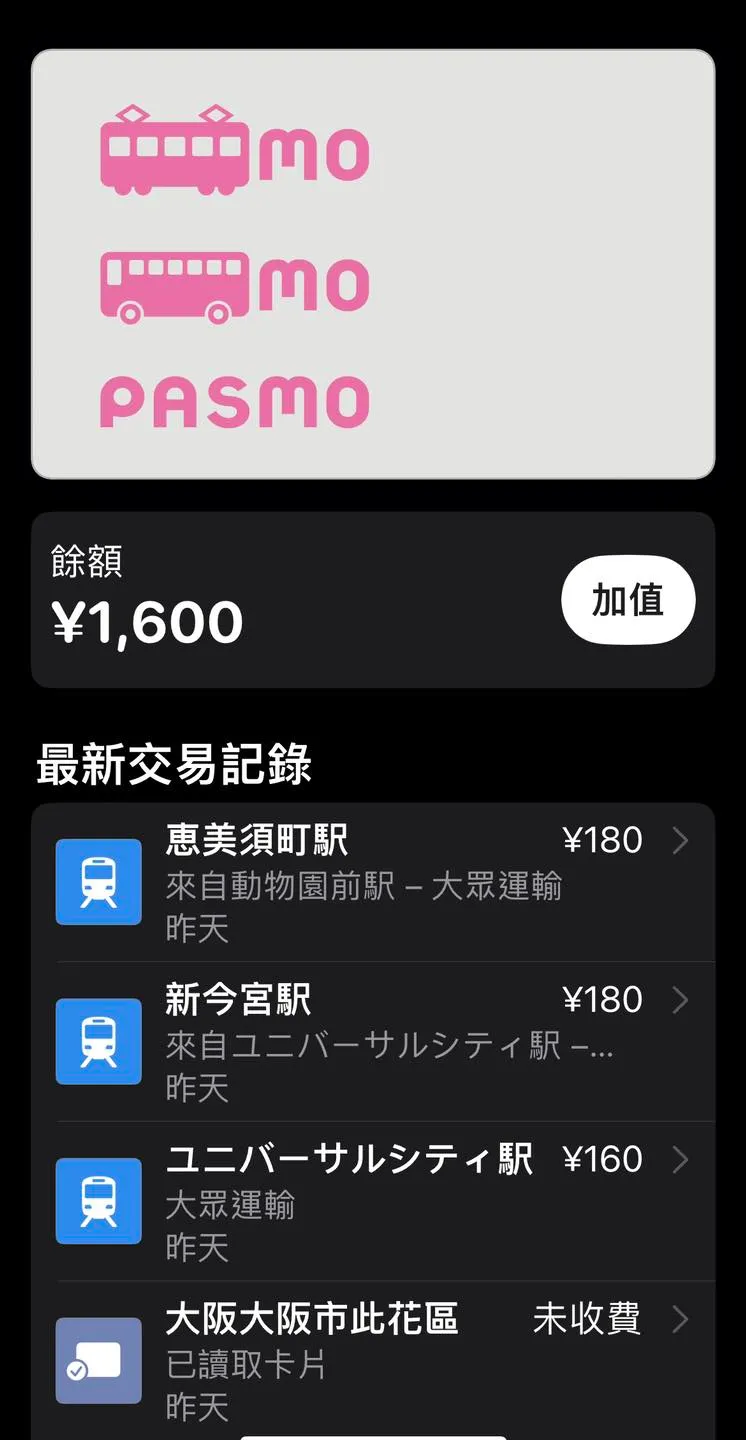Expand the 未收費 card-read record
This screenshot has width=746, height=1440.
pos(681,1320)
